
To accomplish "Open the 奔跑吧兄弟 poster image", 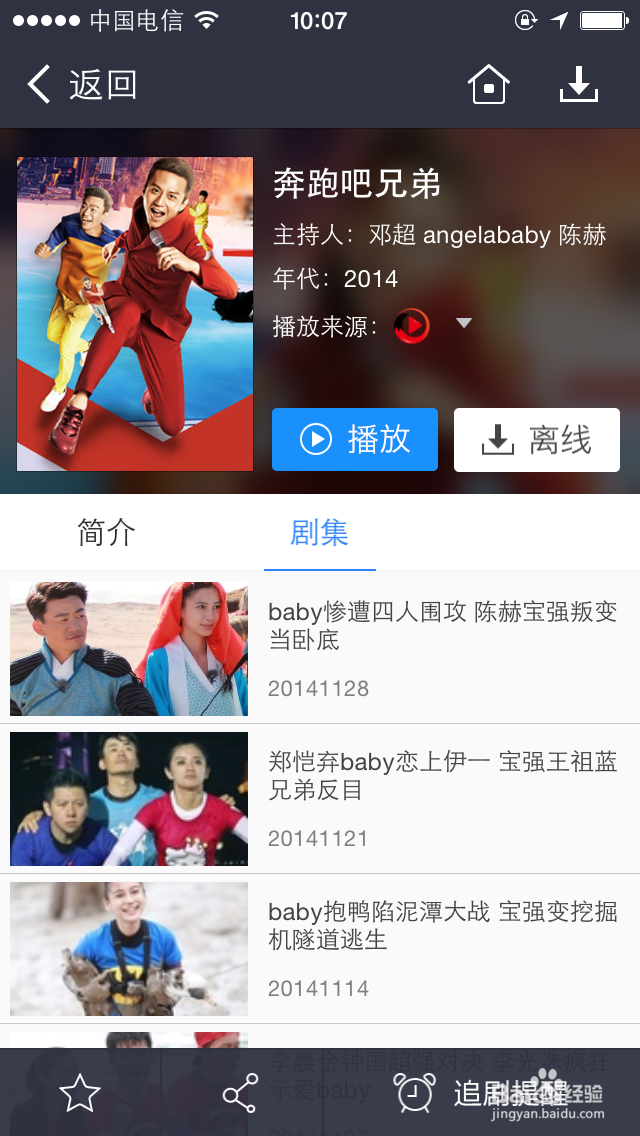I will click(x=135, y=313).
